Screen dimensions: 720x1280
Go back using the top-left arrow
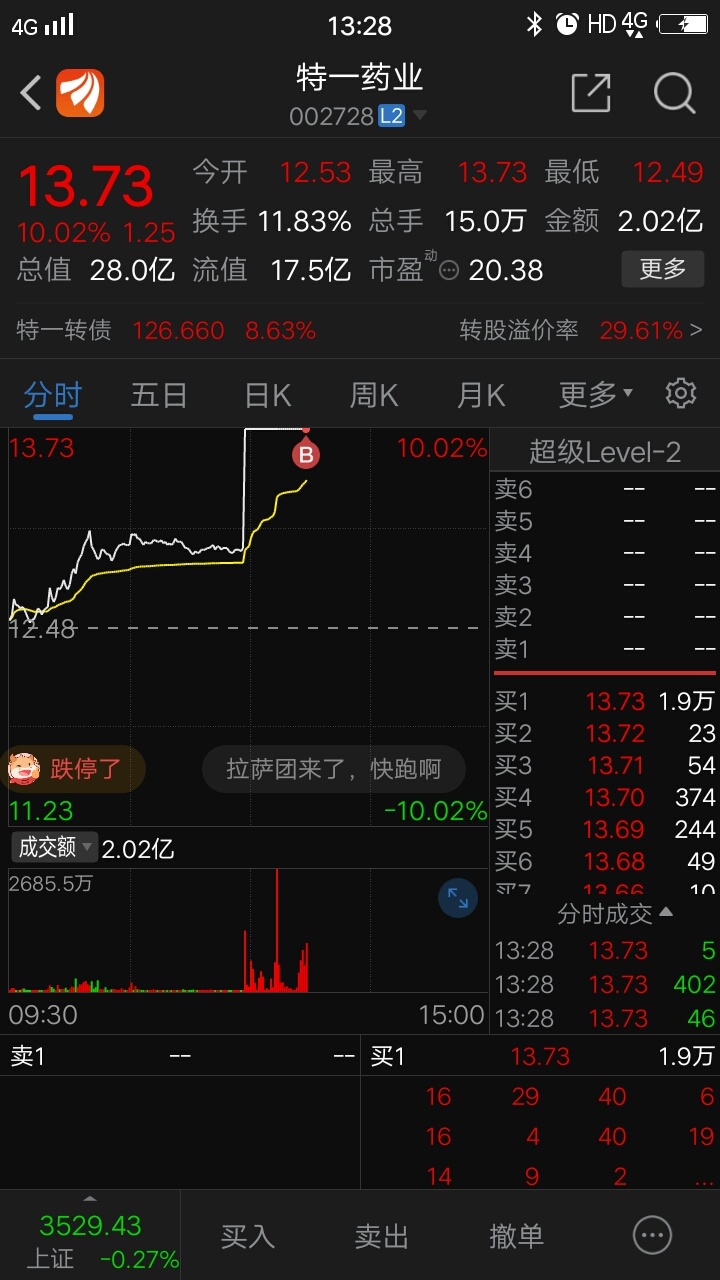31,94
